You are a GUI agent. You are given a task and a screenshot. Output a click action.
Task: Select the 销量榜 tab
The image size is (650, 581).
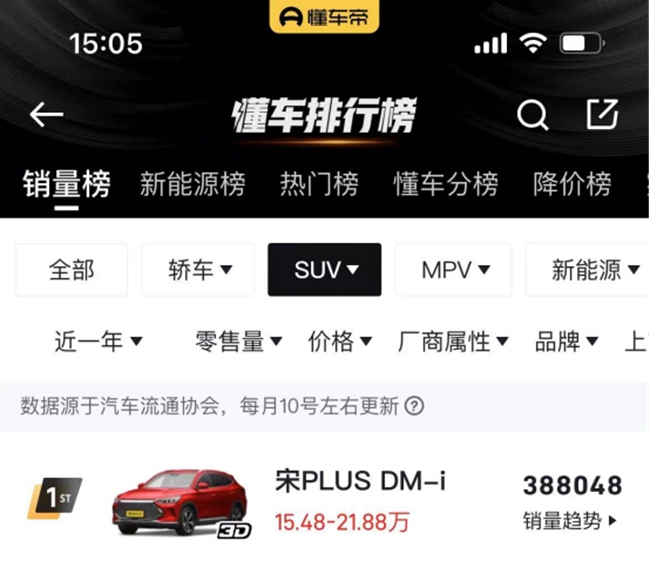point(67,184)
